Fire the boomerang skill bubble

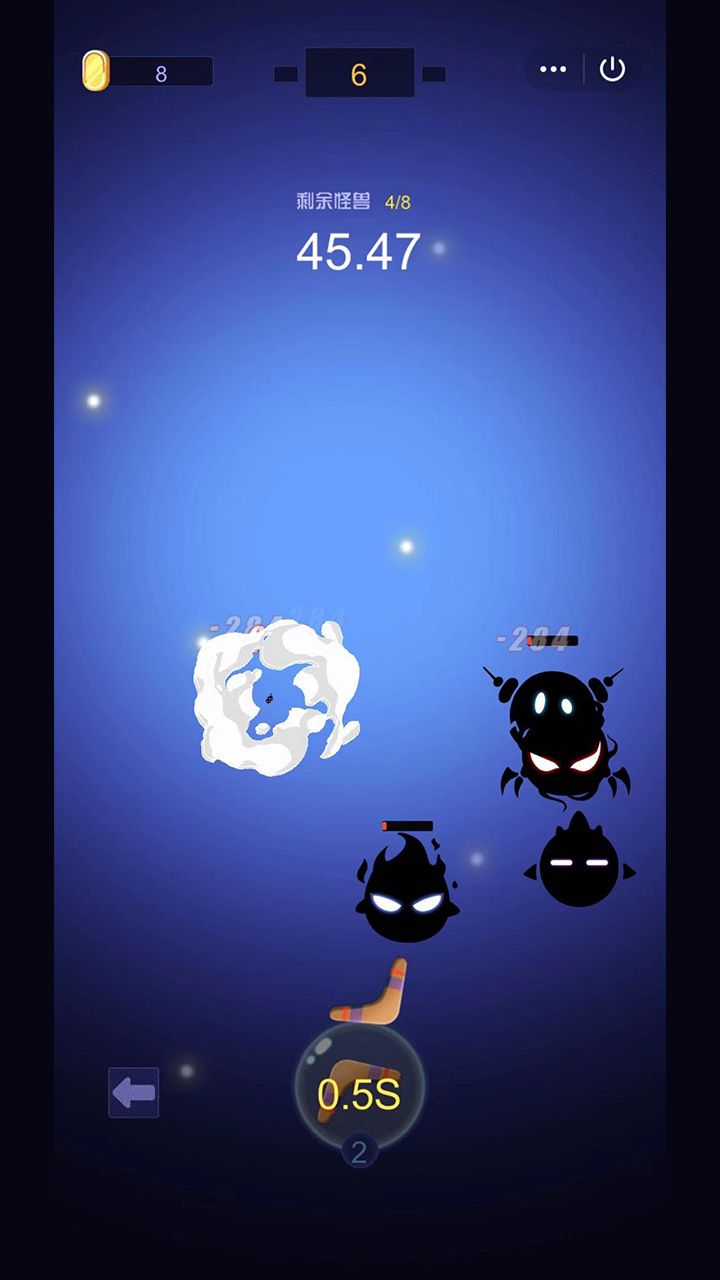click(359, 1088)
